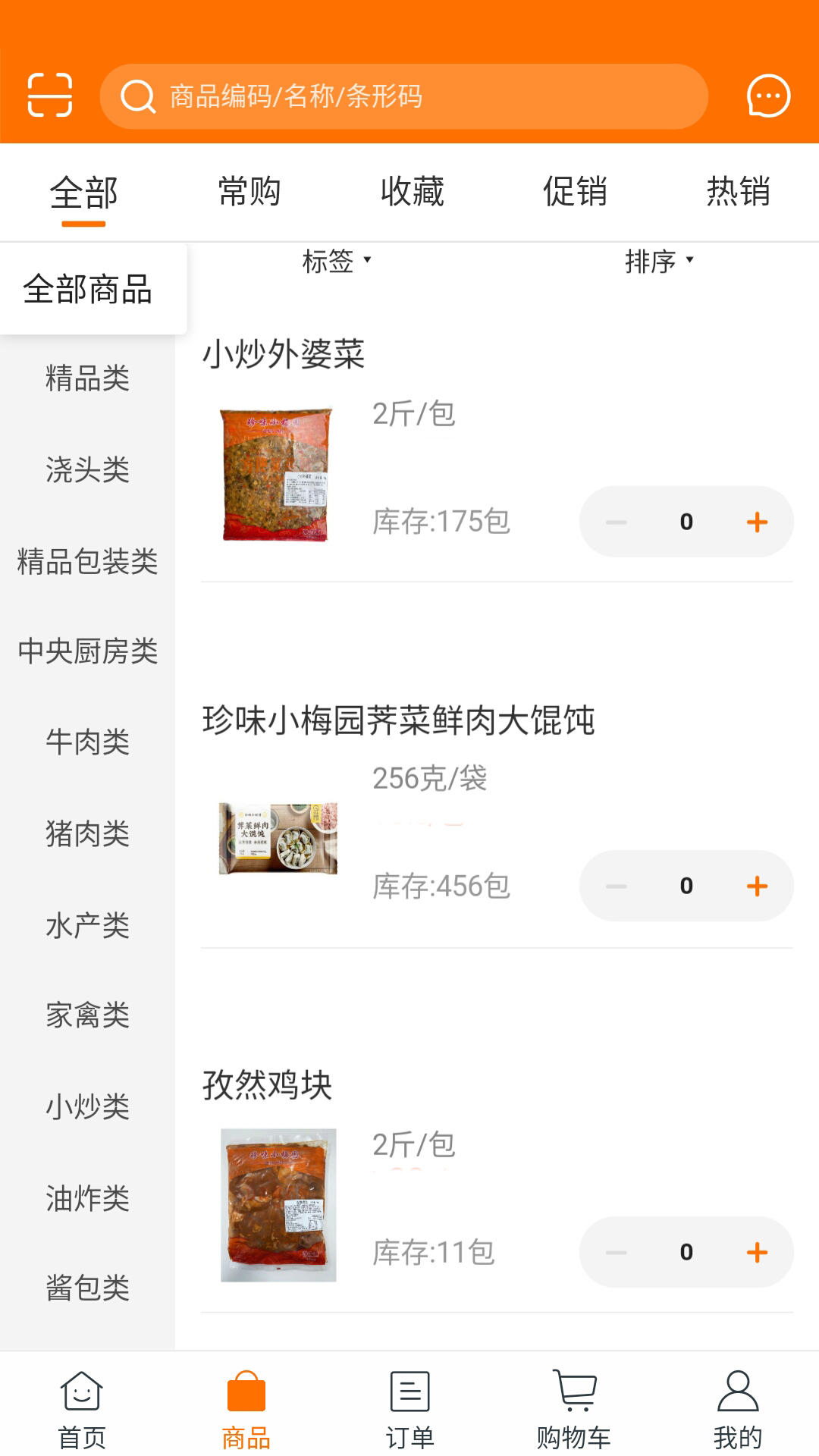Add one 珍味小梅园荠菜鲜肉大馄饨
819x1456 pixels.
tap(757, 886)
